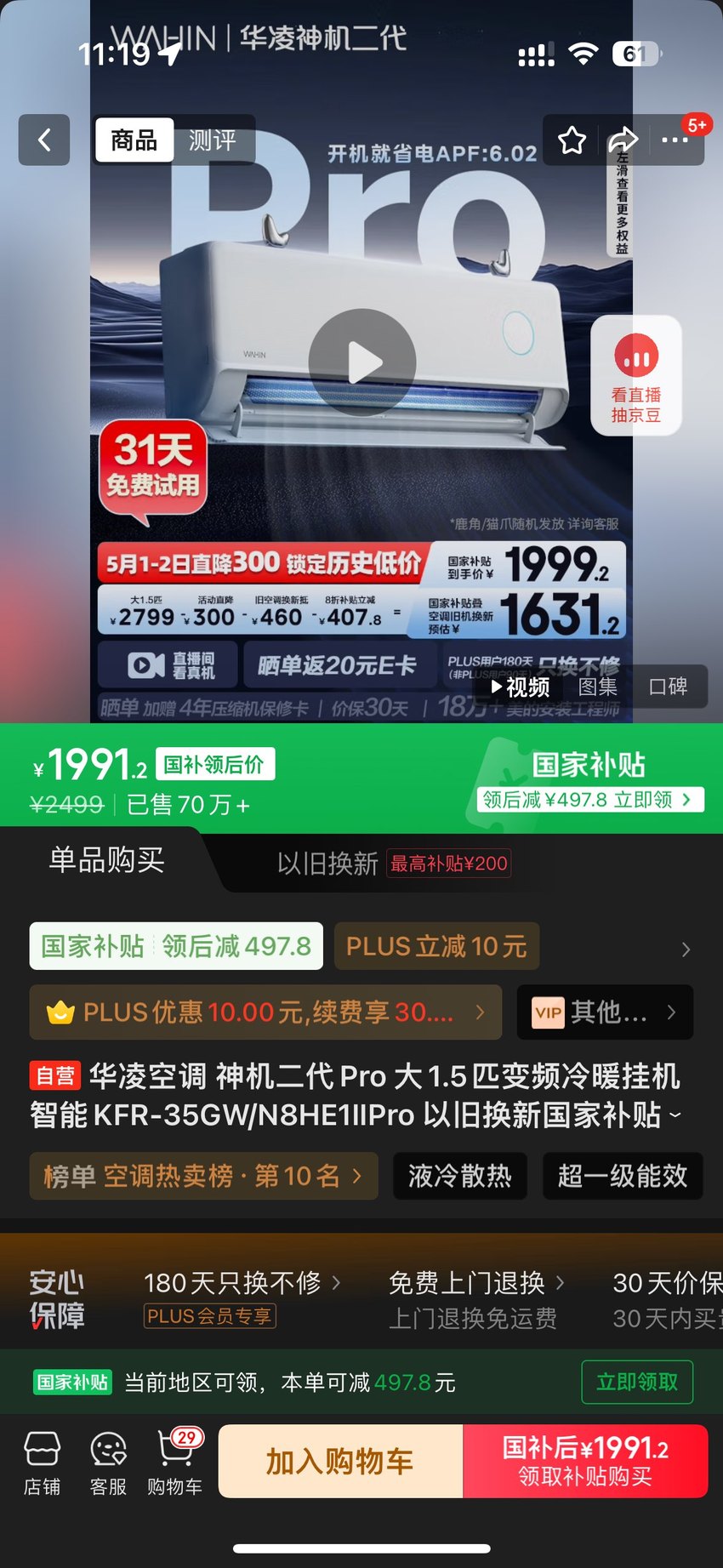Buy with 国补后¥1991.2 领取补贴购买
This screenshot has width=723, height=1568.
(x=585, y=1461)
